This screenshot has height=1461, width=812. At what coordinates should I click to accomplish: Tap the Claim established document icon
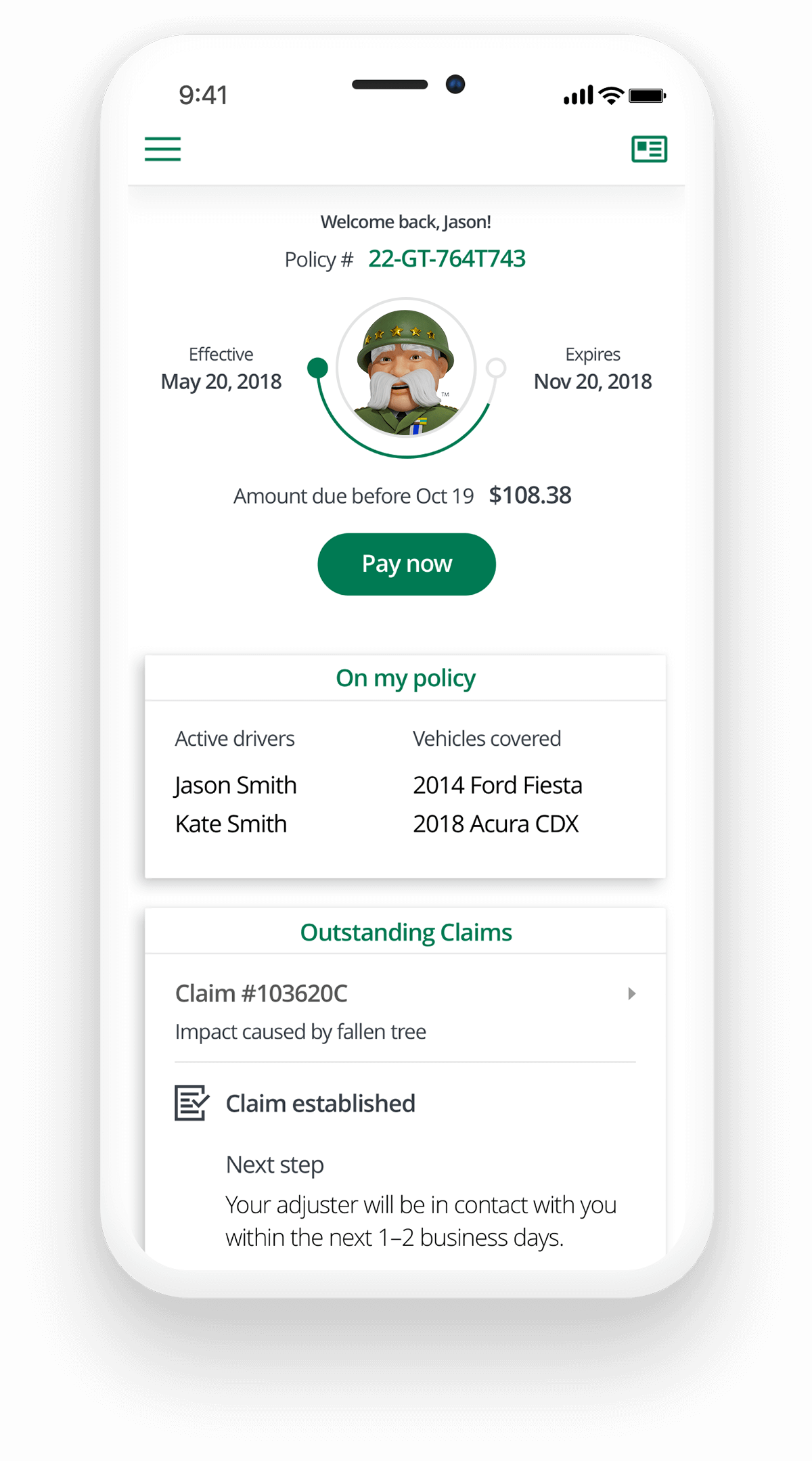190,1102
